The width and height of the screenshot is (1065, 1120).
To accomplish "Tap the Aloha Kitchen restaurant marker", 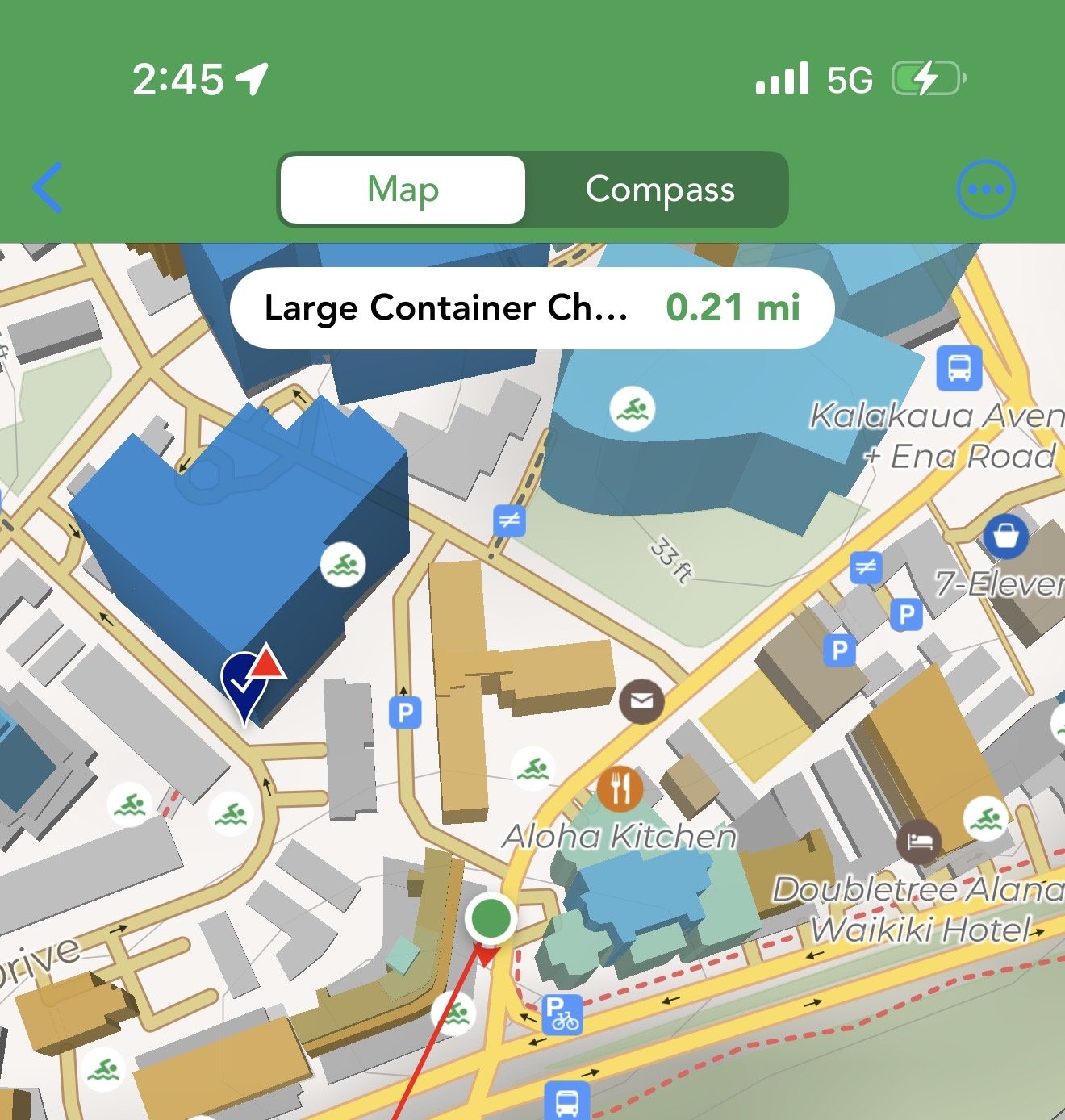I will (620, 788).
